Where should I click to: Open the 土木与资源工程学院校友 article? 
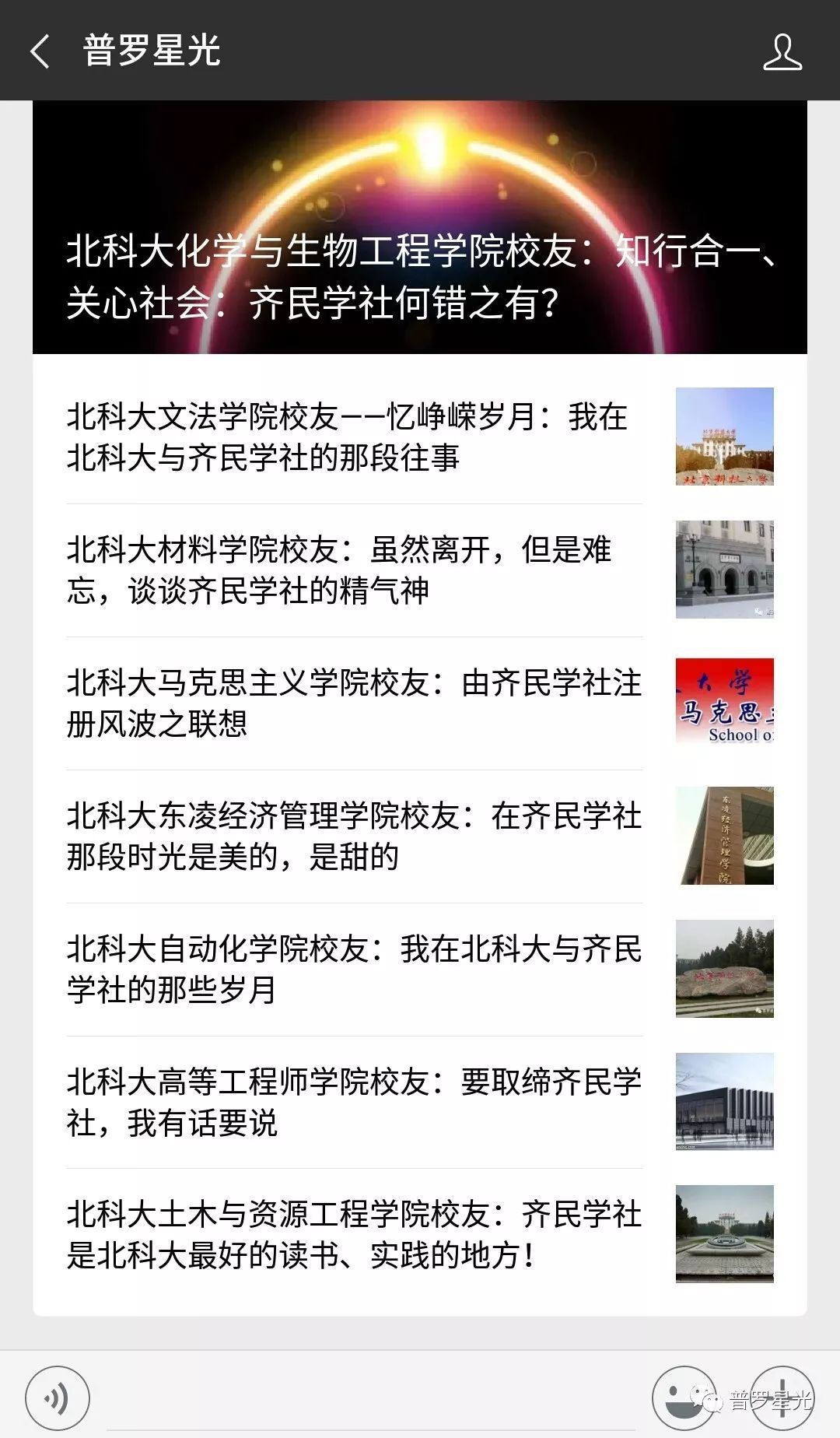[420, 1234]
